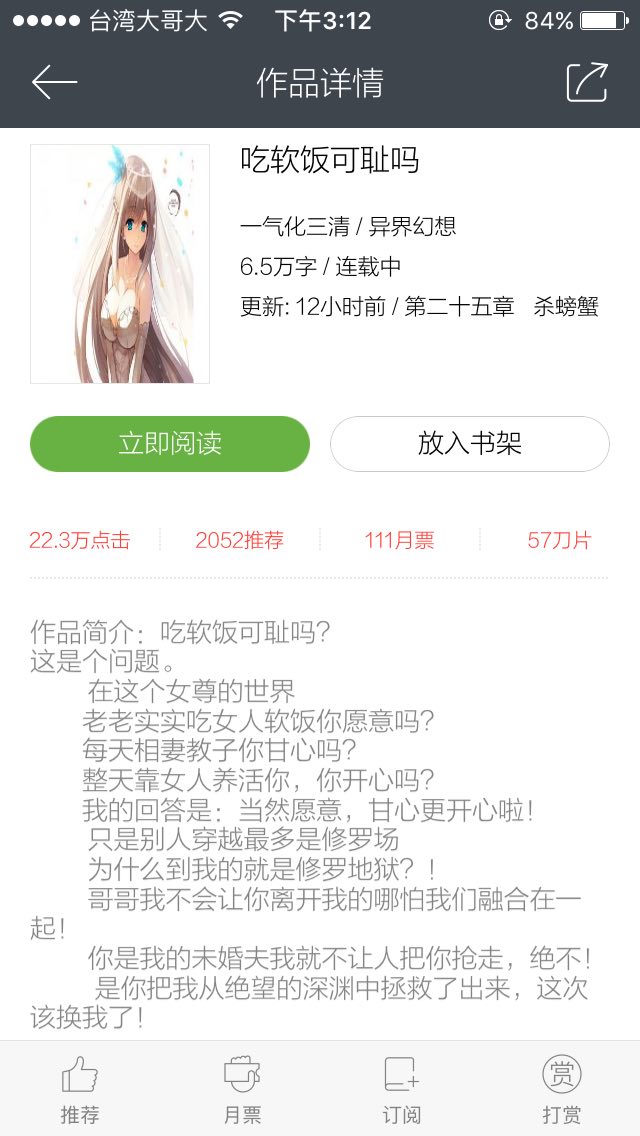Open the 打赏 reward option
The height and width of the screenshot is (1136, 640).
[x=561, y=1090]
